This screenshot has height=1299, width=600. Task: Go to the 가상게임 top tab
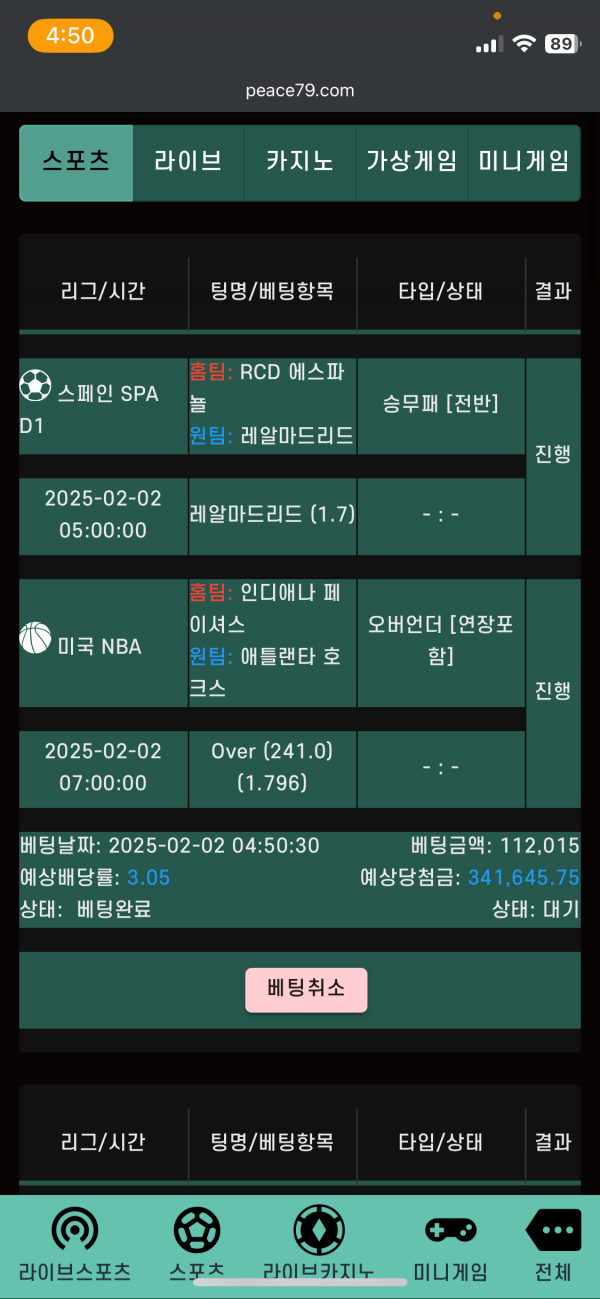(x=412, y=163)
